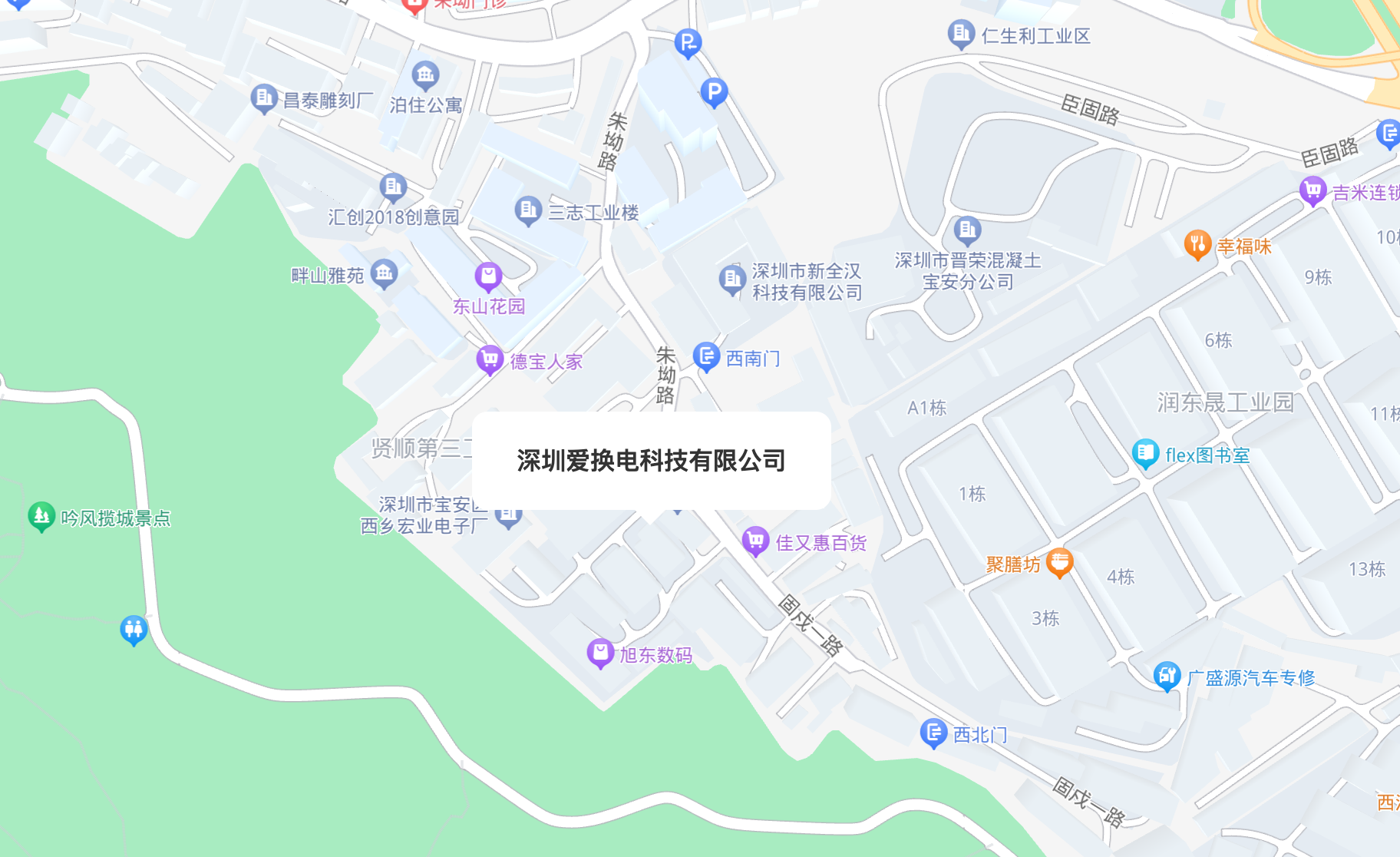Viewport: 1400px width, 857px height.
Task: Select the 昌泰雕刻厂 marker
Action: [263, 98]
